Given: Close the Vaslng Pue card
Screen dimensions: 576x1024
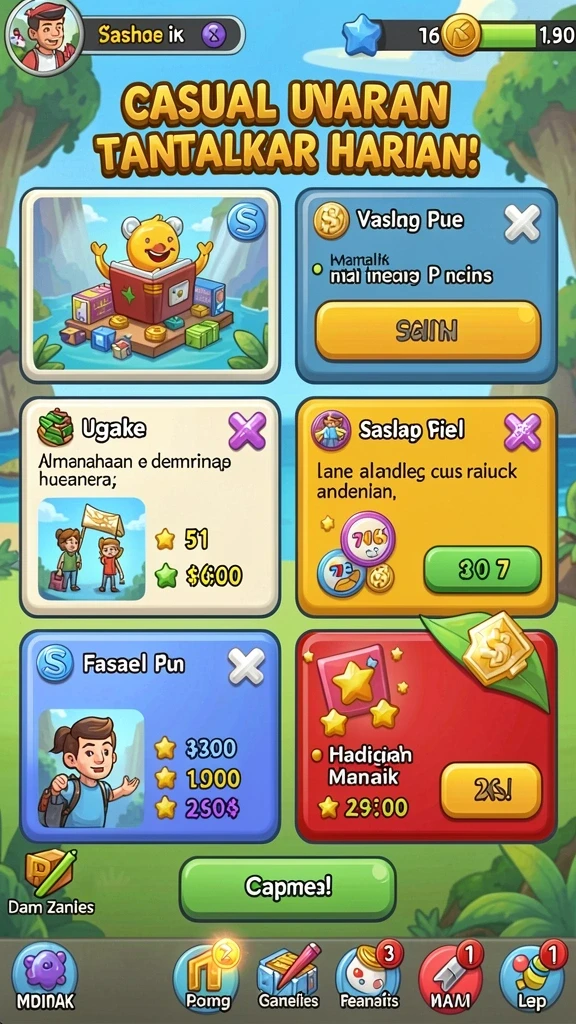Looking at the screenshot, I should 522,223.
